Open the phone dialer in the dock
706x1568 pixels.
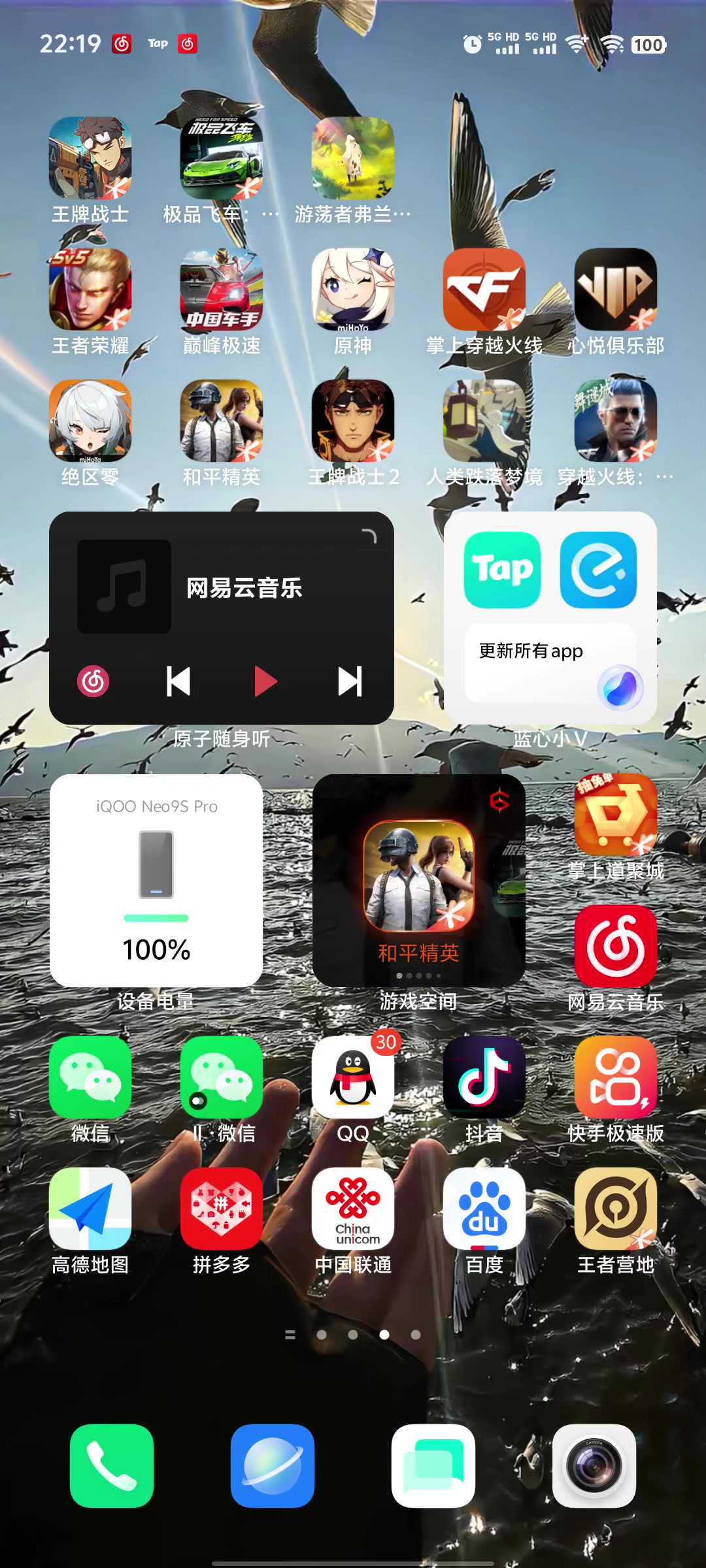pos(112,1465)
